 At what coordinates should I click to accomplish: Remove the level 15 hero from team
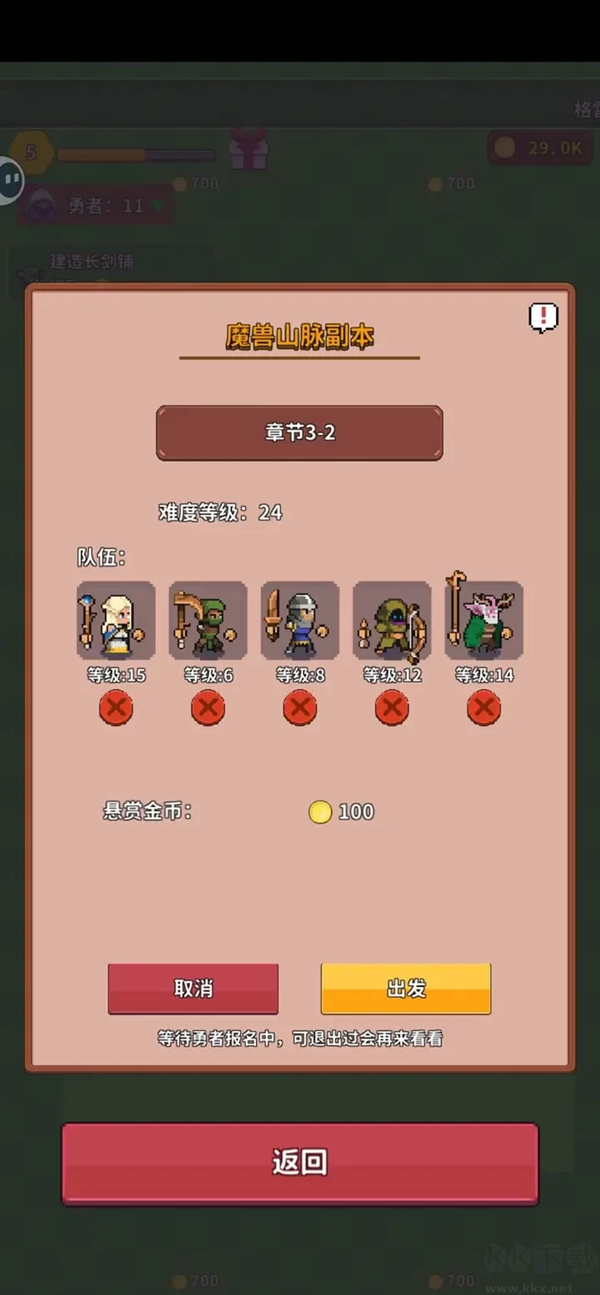pos(116,708)
